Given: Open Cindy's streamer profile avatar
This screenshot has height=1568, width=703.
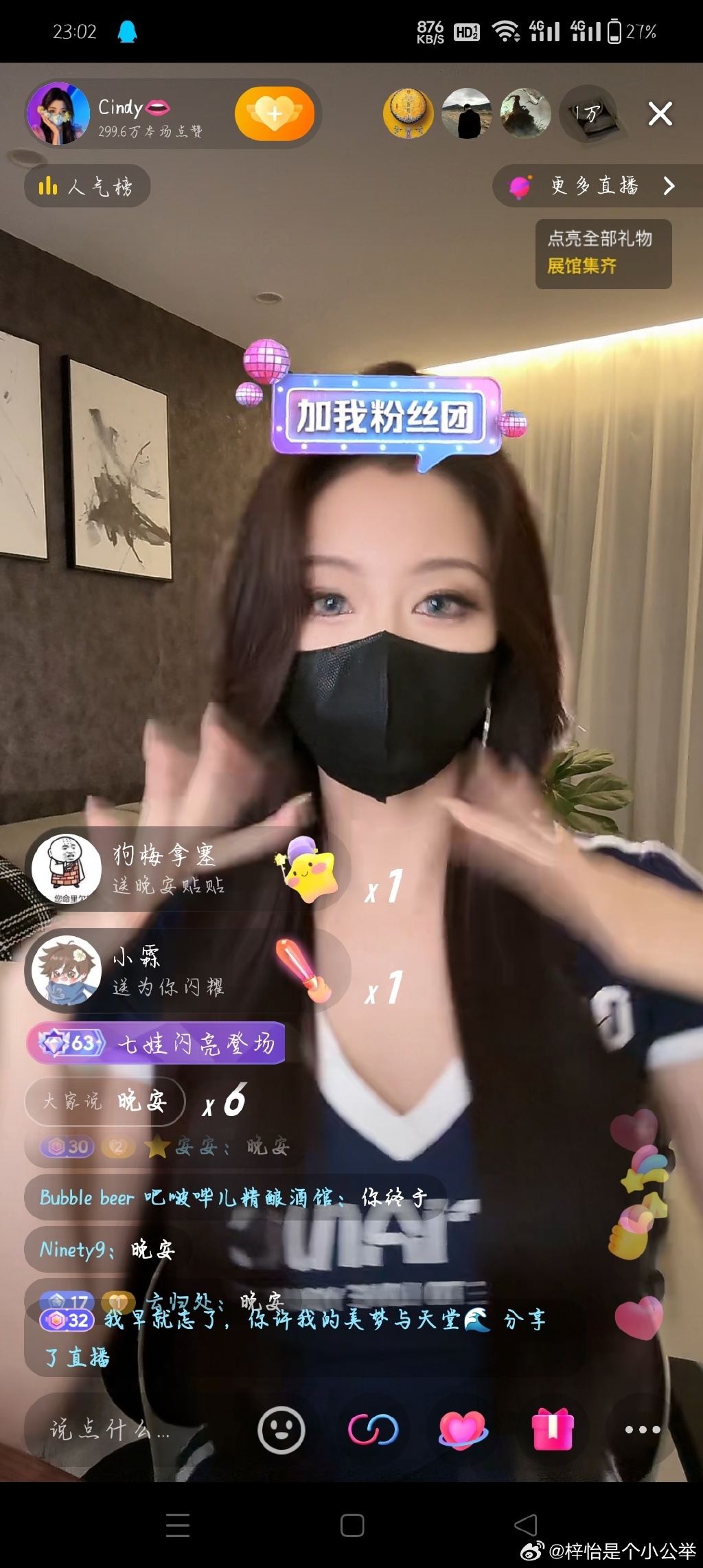Looking at the screenshot, I should coord(58,114).
